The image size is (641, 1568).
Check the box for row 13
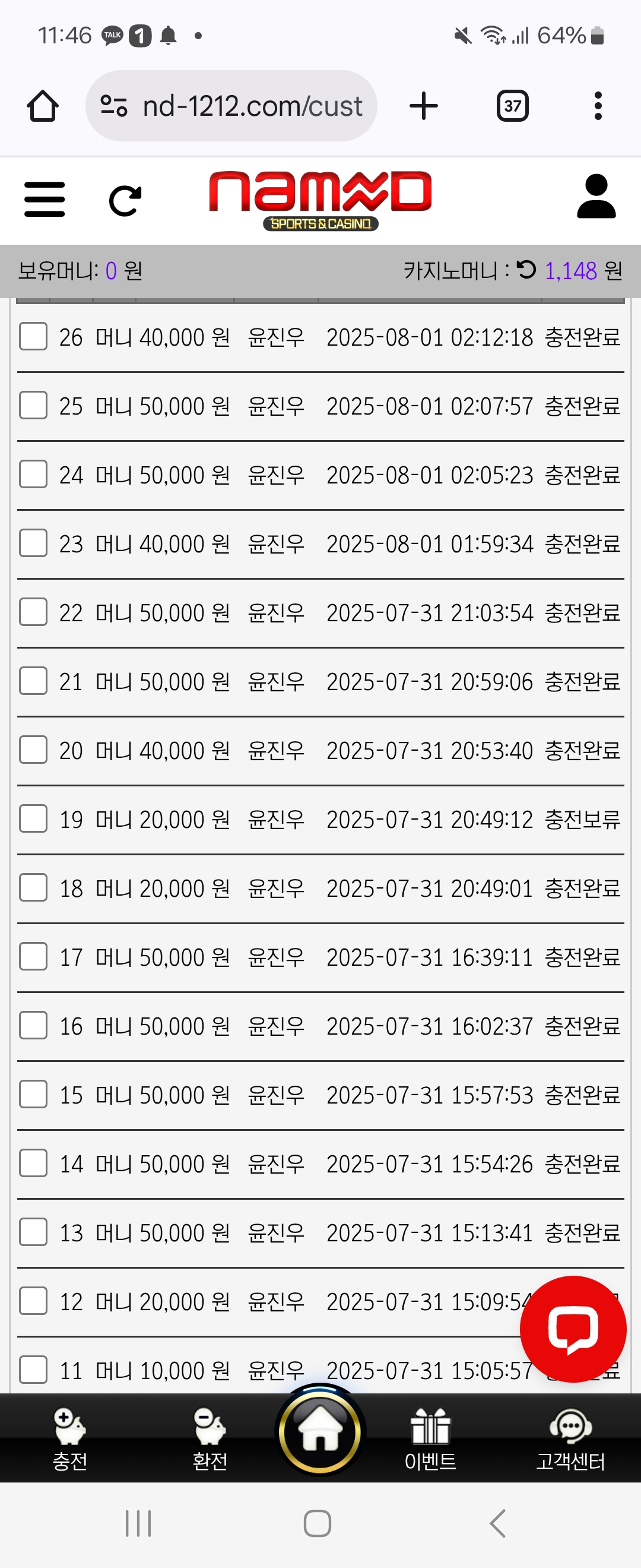click(33, 1232)
